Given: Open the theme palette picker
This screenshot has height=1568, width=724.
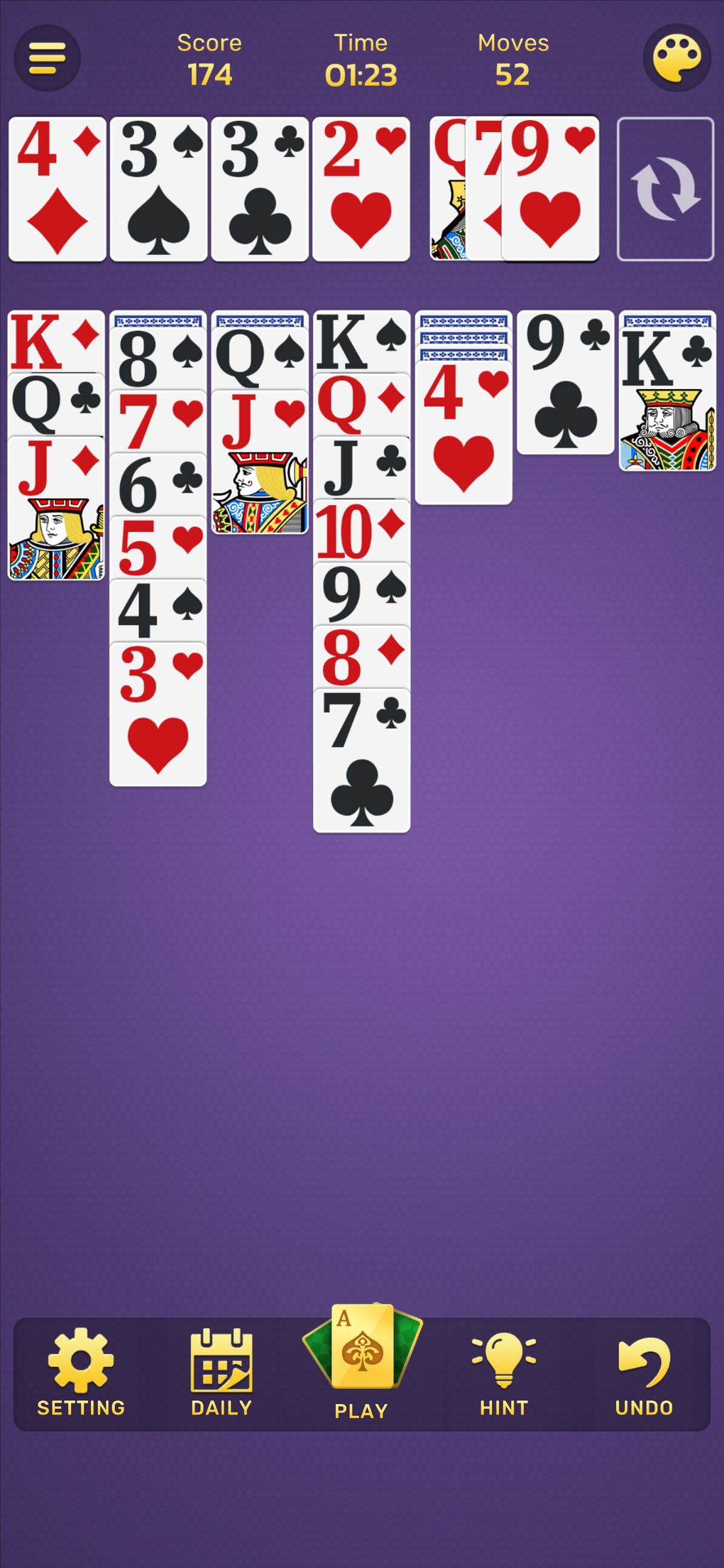Looking at the screenshot, I should [x=676, y=58].
